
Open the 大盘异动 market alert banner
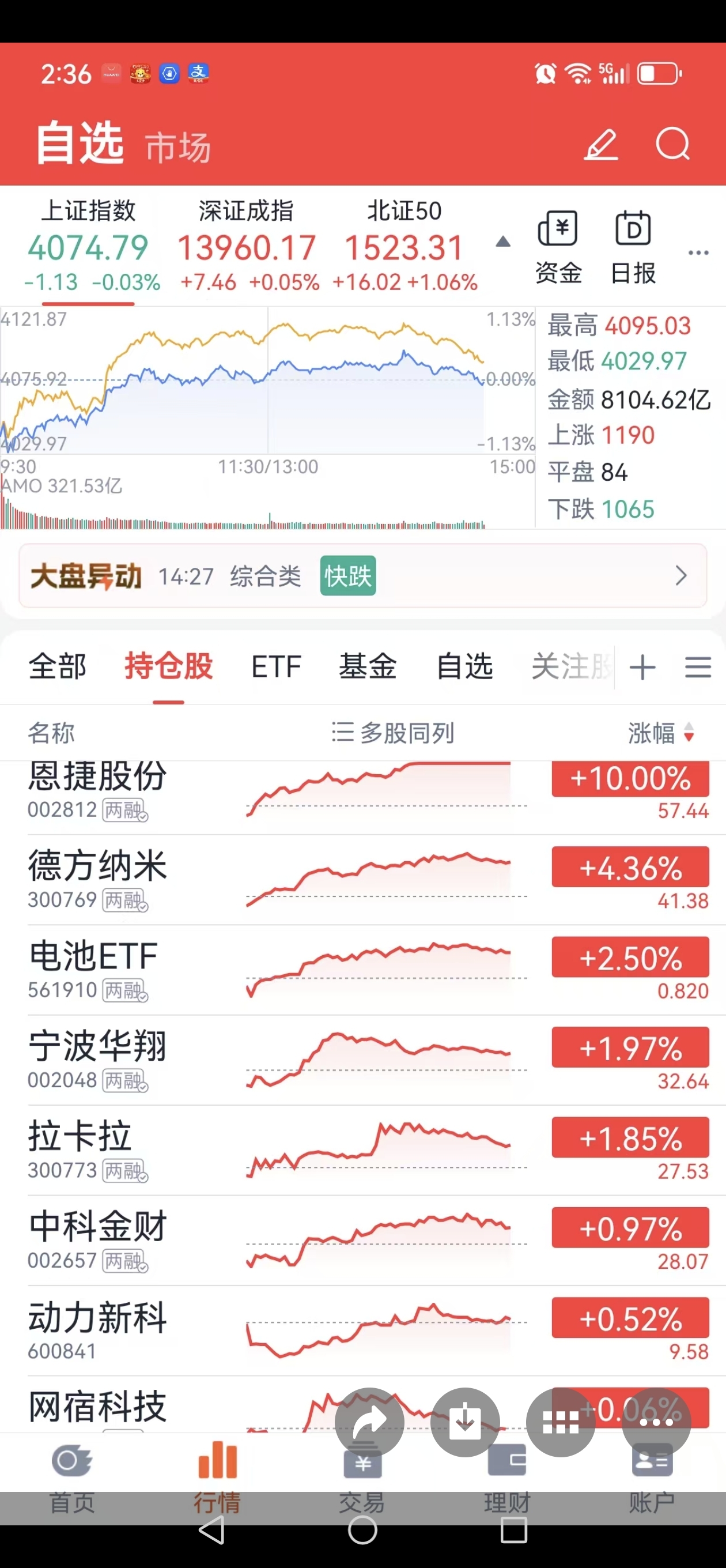click(362, 576)
